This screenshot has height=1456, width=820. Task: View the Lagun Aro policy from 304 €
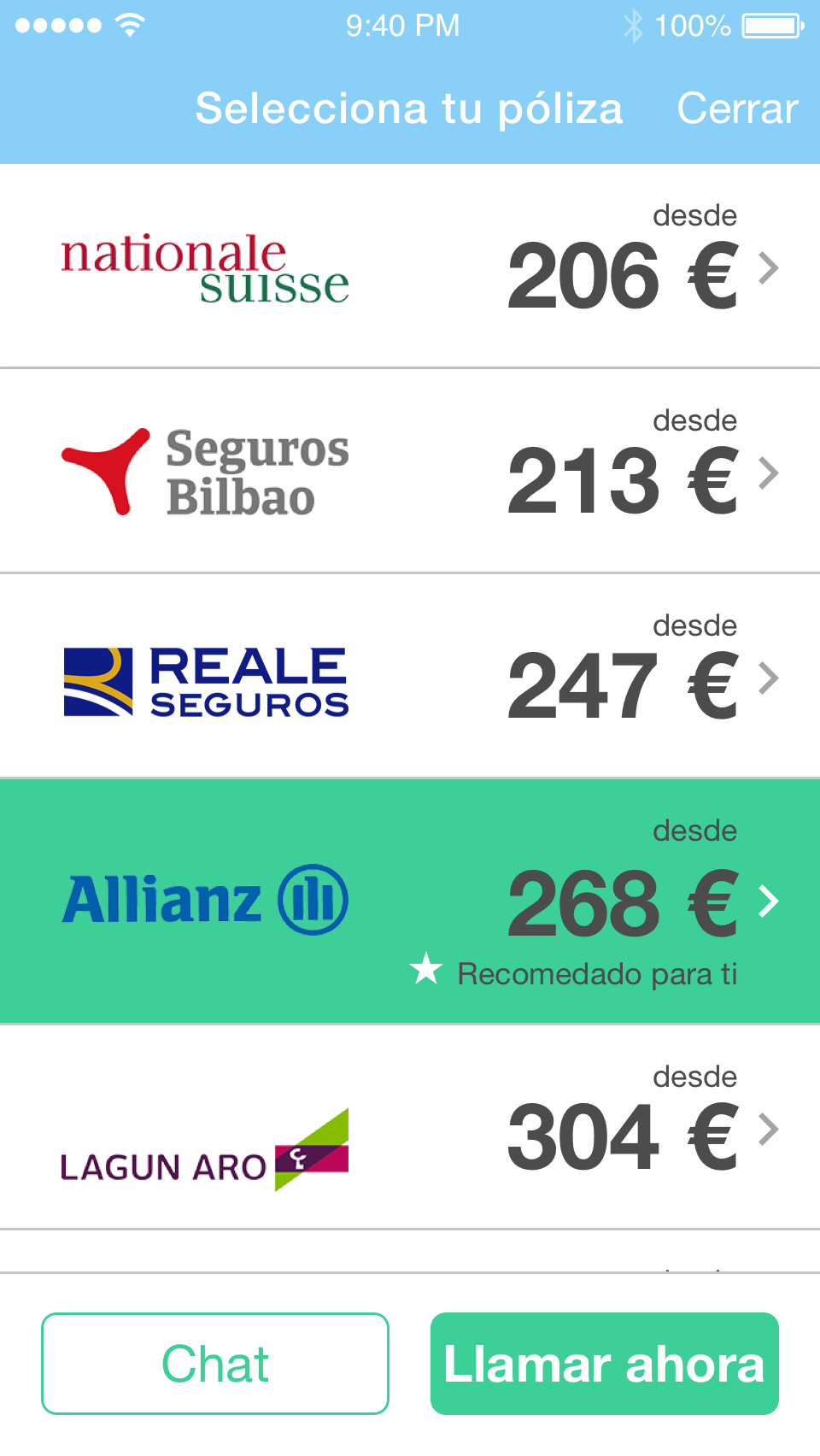pos(410,1128)
